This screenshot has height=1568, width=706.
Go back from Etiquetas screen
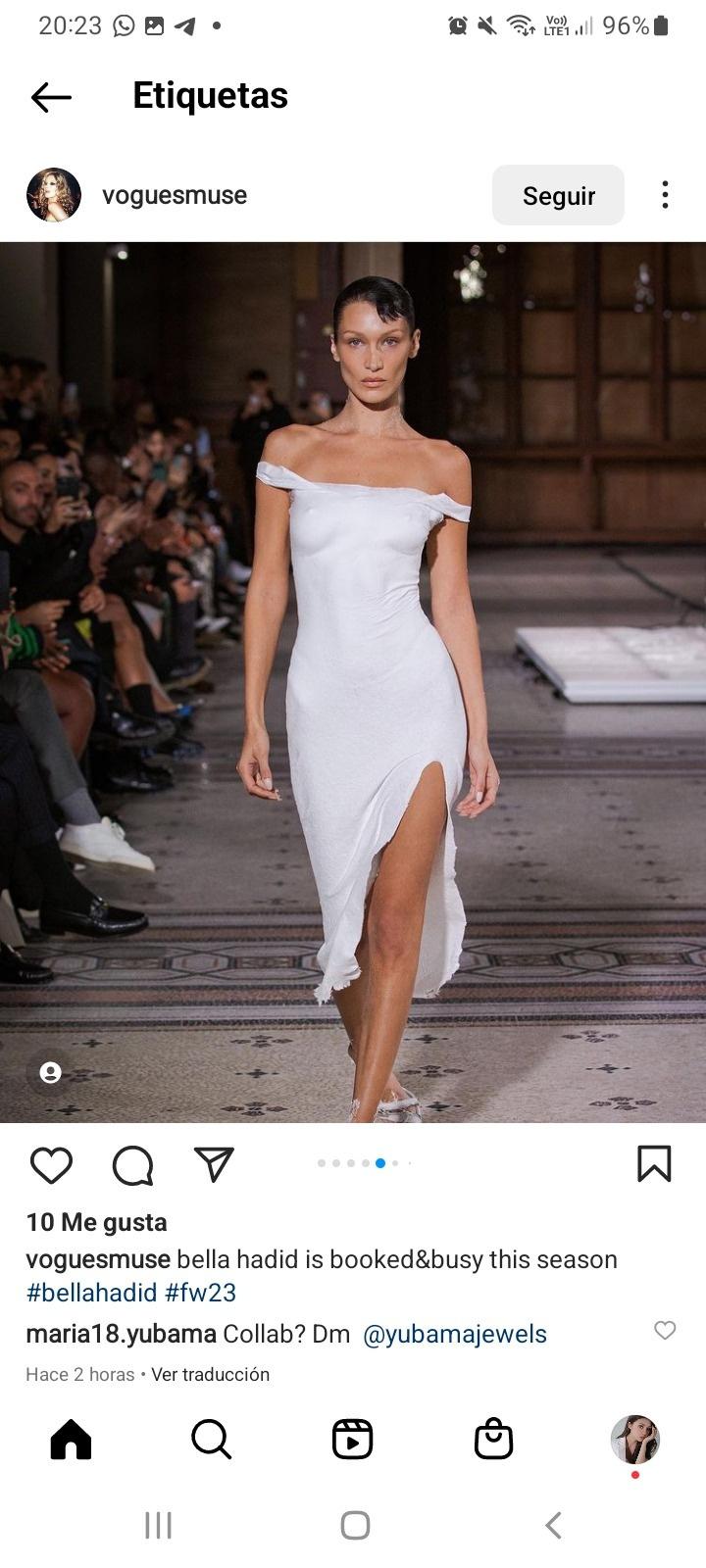tap(51, 96)
